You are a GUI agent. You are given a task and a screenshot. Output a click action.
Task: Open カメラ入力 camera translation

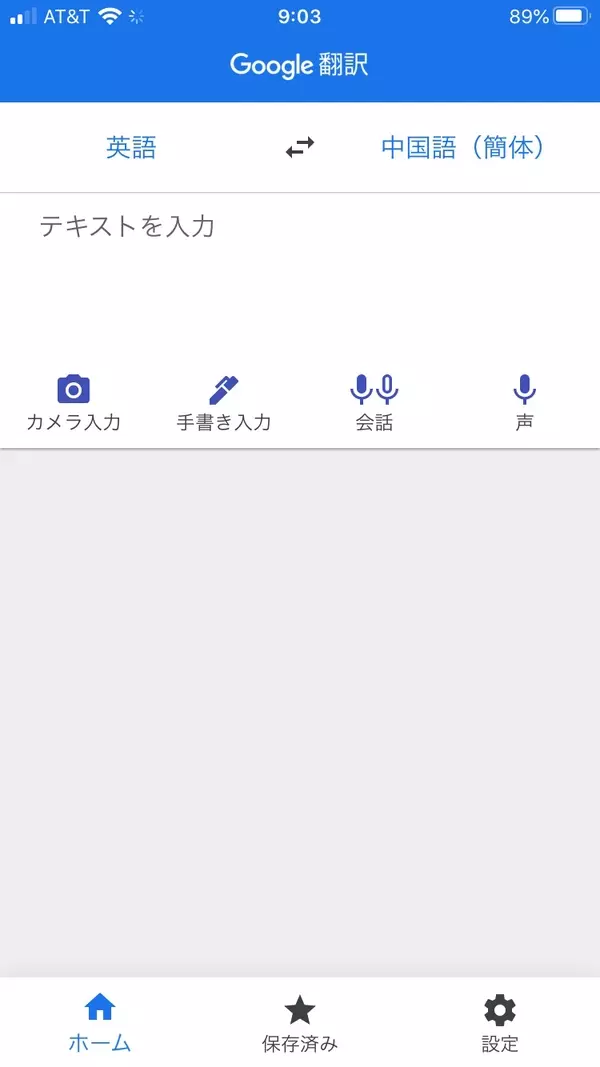coord(73,403)
